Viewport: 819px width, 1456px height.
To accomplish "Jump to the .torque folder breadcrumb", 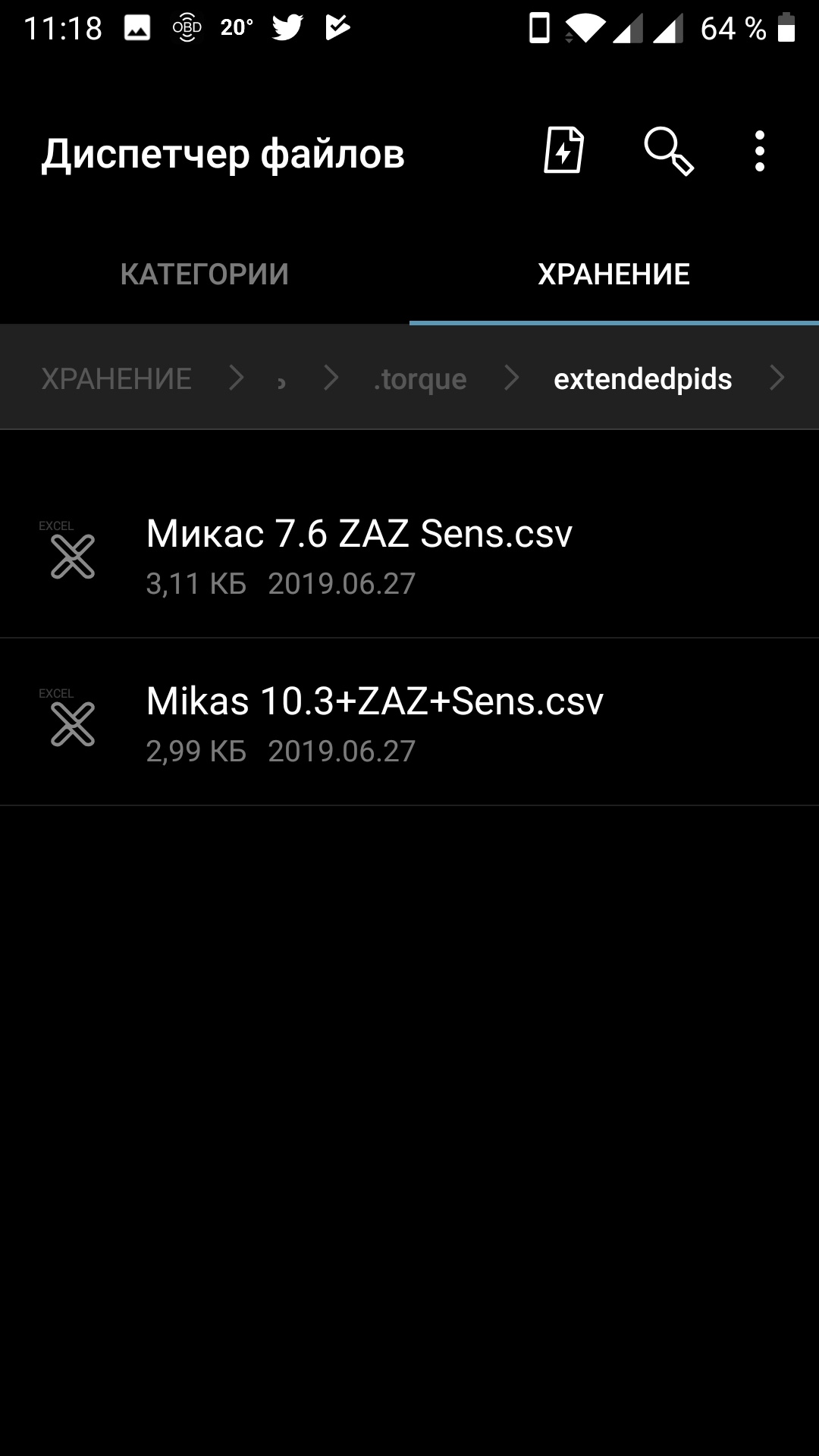I will click(x=420, y=378).
